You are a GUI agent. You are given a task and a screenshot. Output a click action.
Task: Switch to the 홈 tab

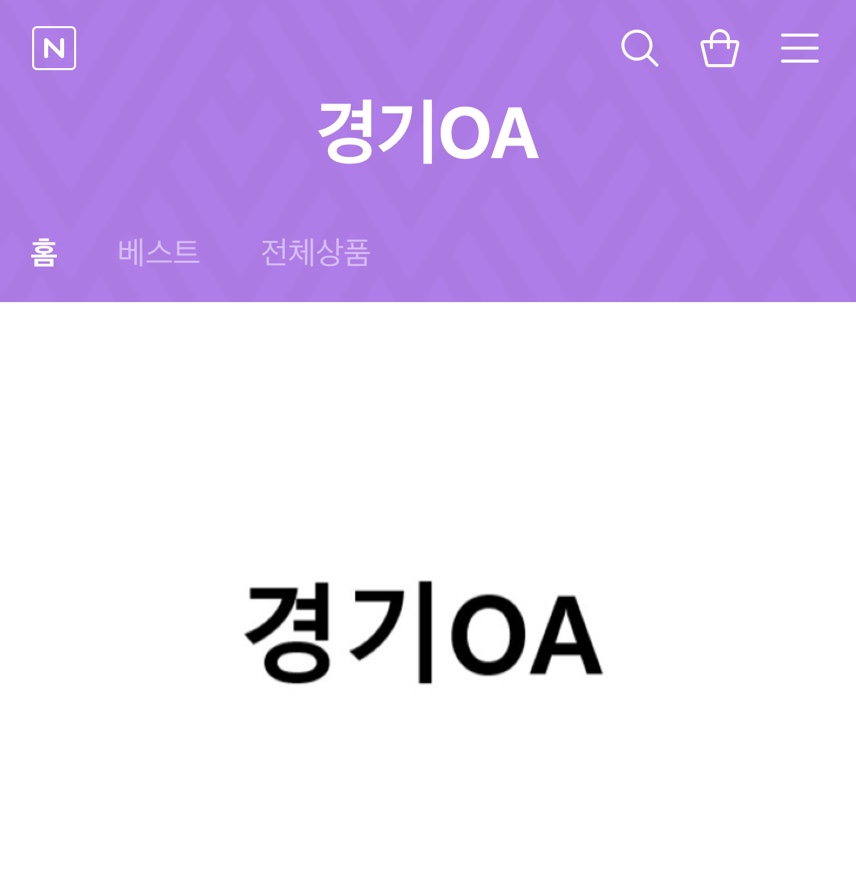43,252
